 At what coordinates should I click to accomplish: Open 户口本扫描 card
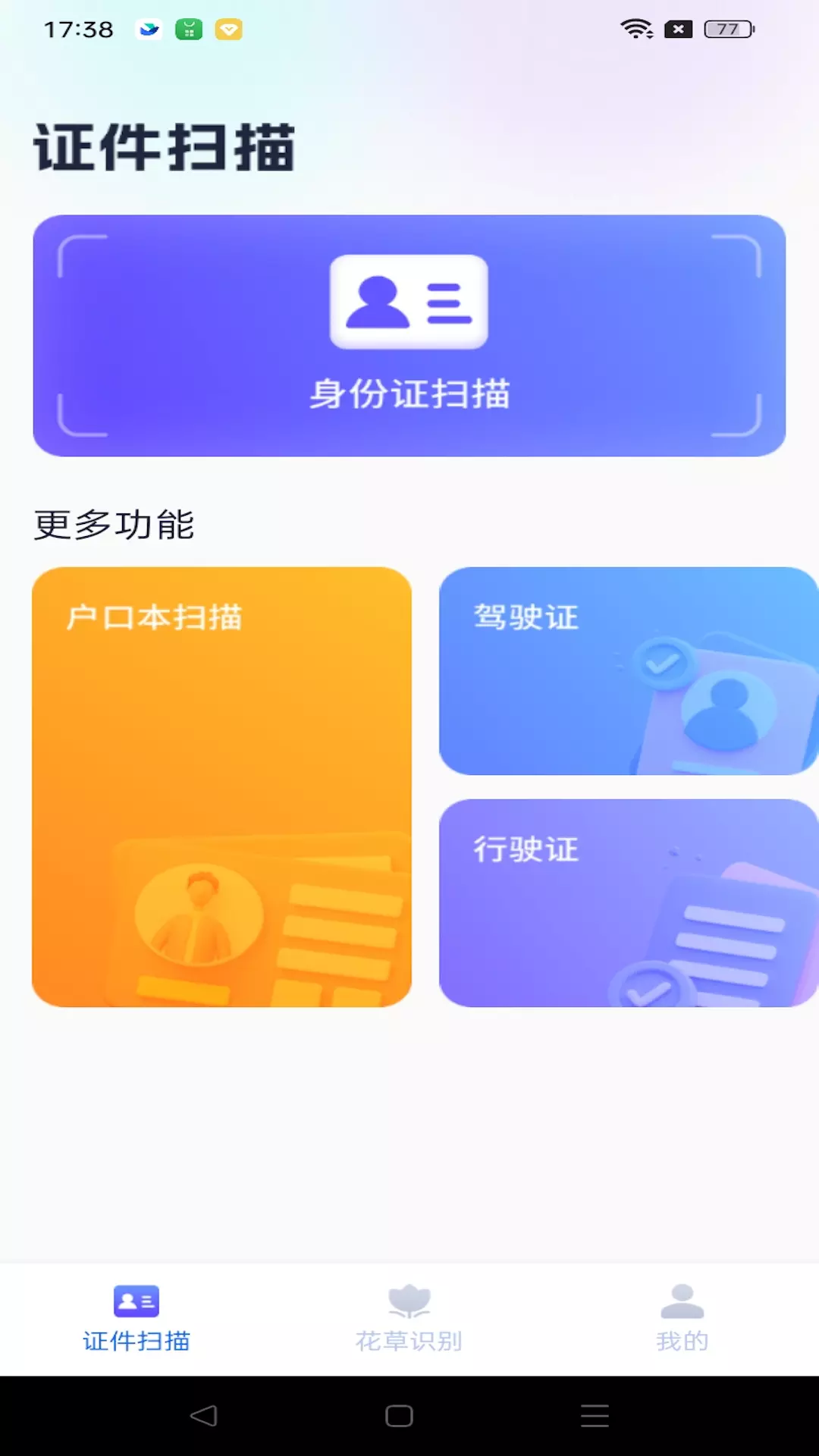[x=221, y=786]
